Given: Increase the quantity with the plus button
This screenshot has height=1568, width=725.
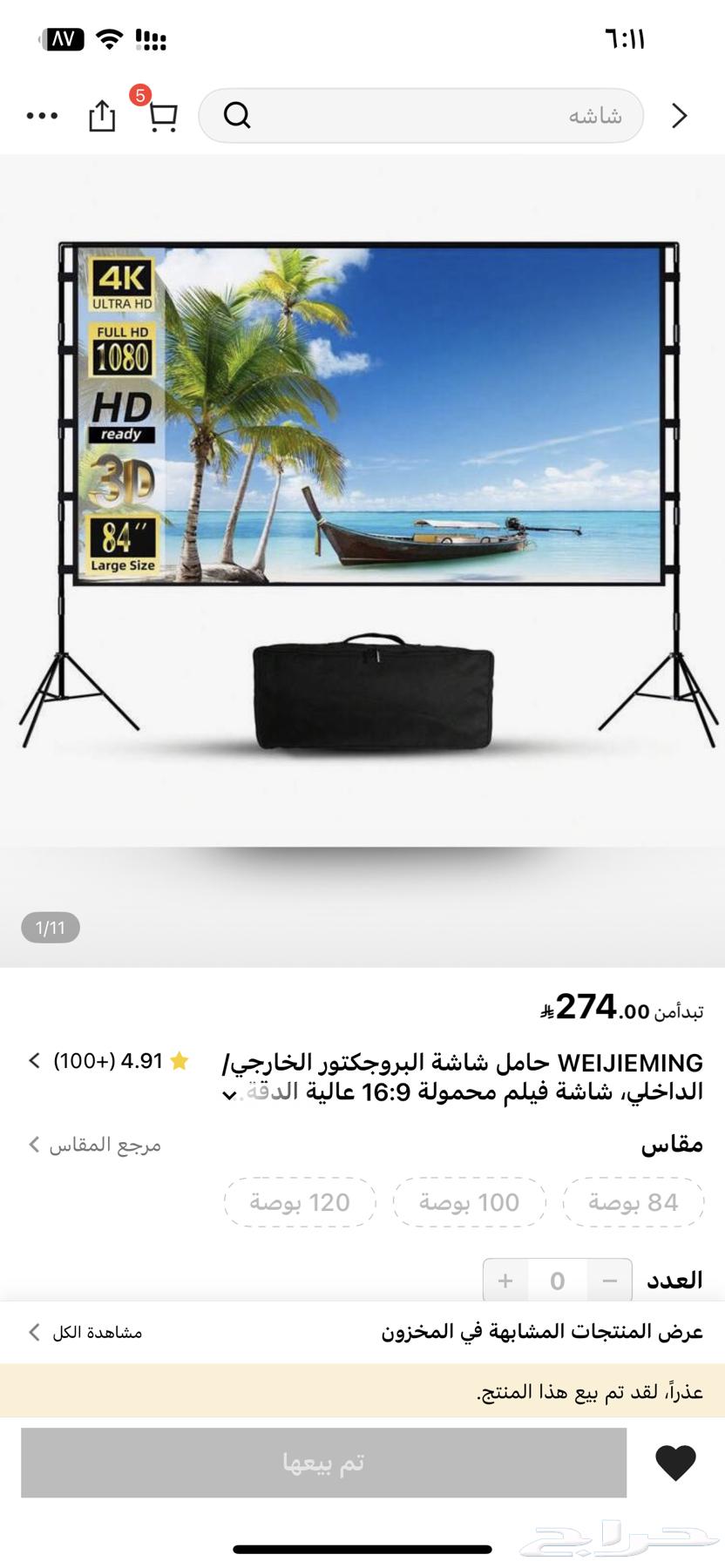Looking at the screenshot, I should [x=505, y=1281].
